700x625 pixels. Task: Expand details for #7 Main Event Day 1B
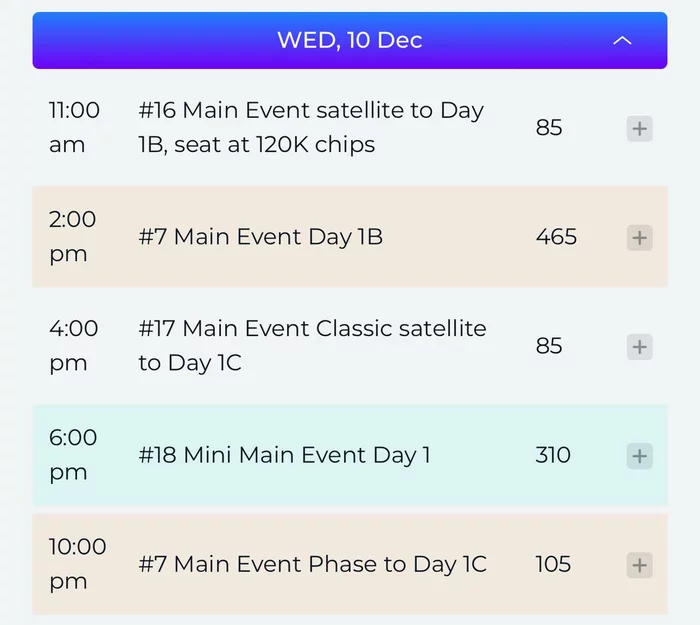coord(640,238)
